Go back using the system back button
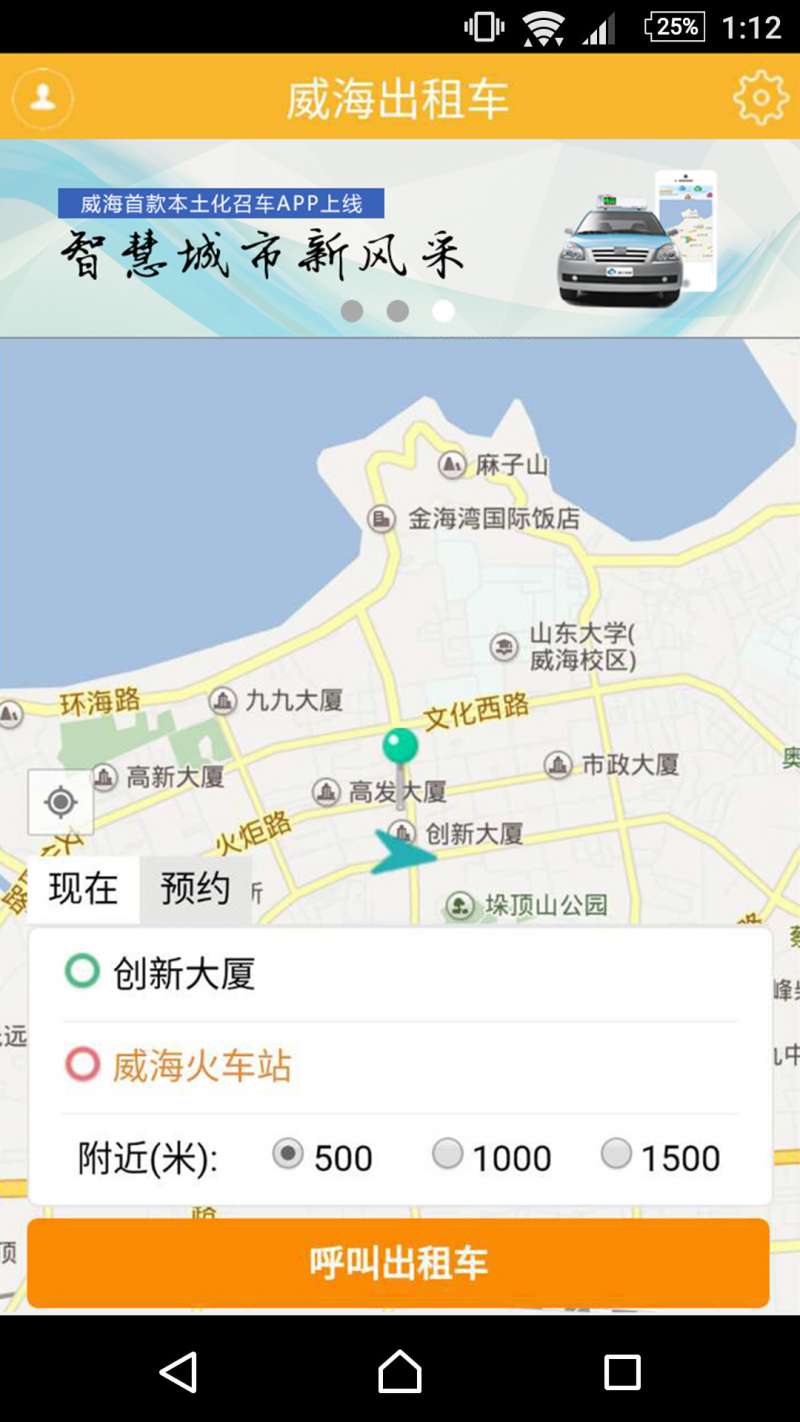 (179, 1372)
